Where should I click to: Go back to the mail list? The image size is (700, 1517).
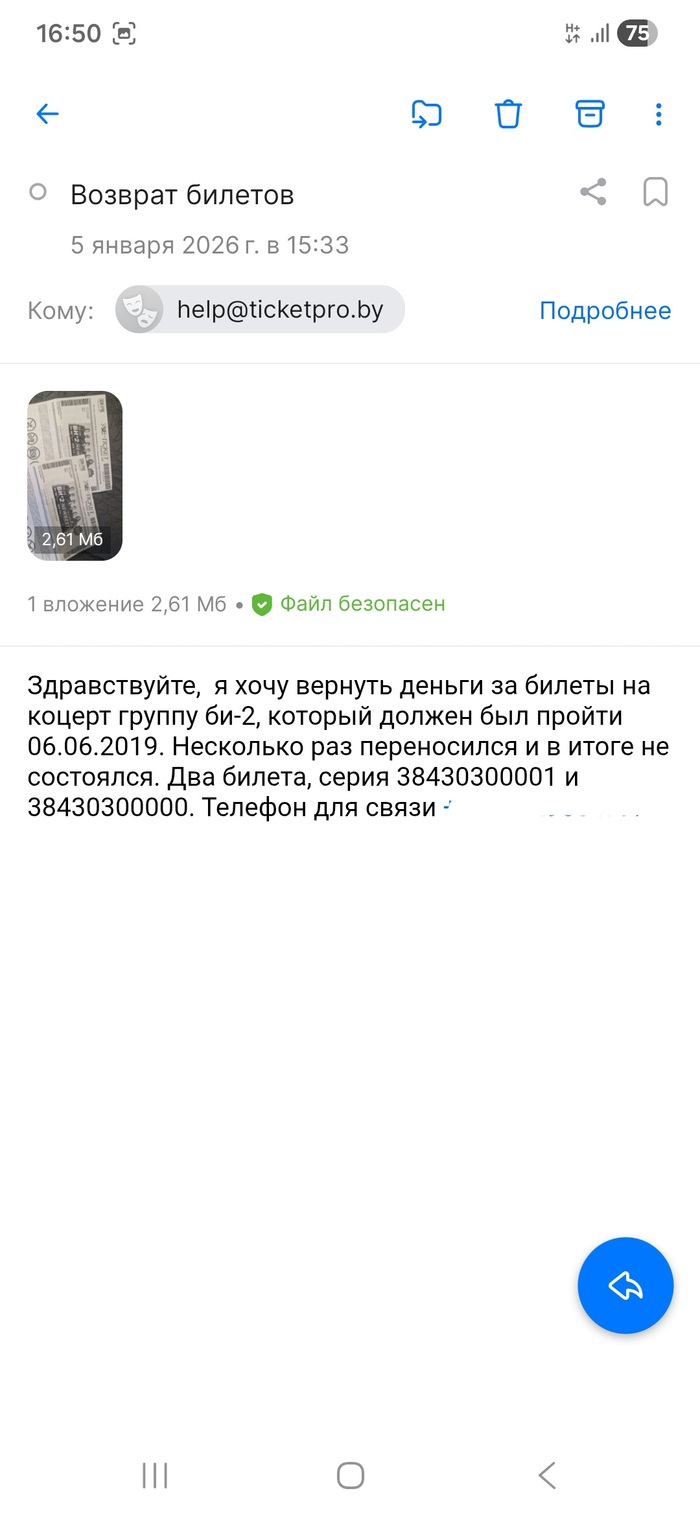click(x=47, y=114)
